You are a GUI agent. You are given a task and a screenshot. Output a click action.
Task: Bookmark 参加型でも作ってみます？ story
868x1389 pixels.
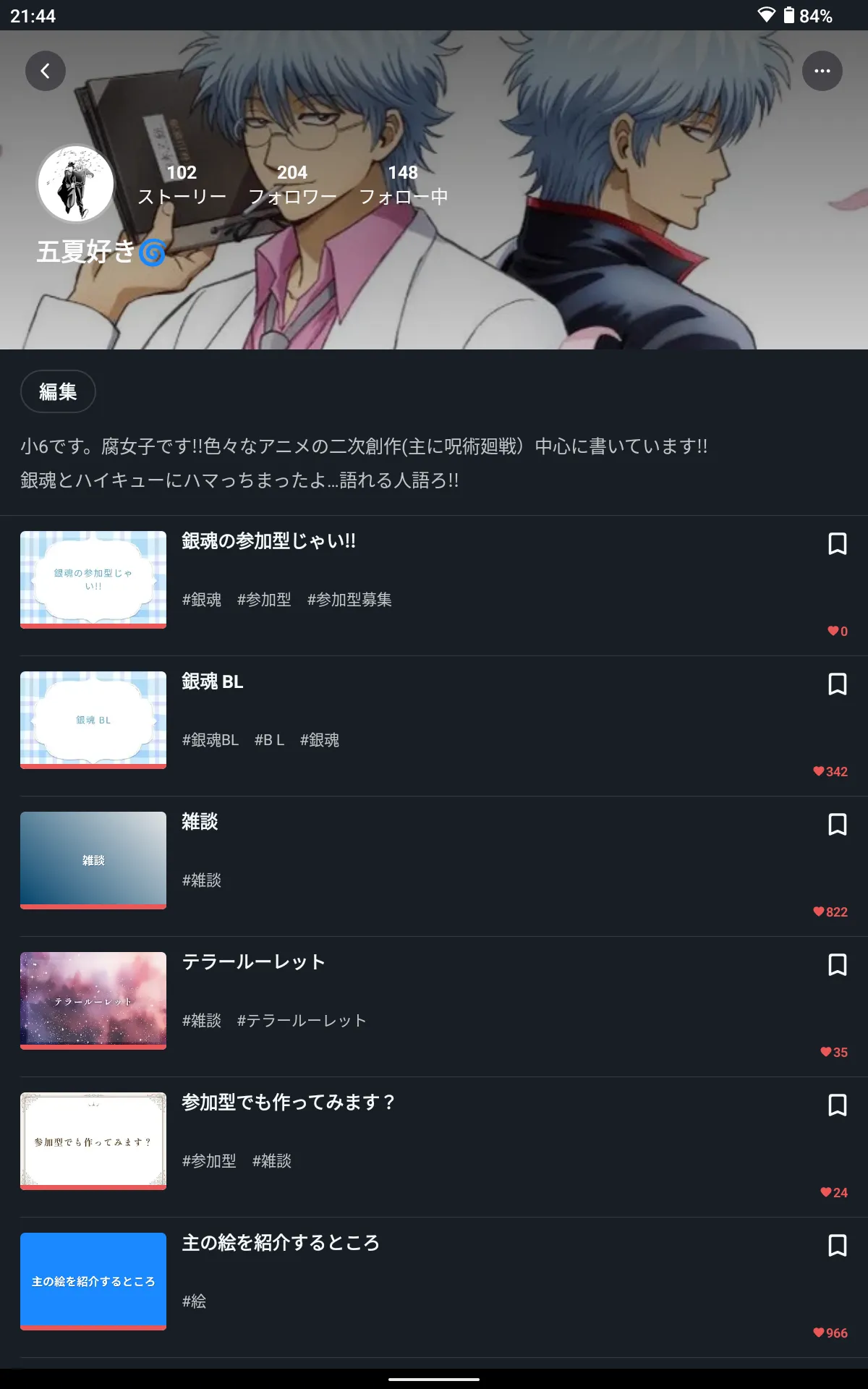point(837,1105)
